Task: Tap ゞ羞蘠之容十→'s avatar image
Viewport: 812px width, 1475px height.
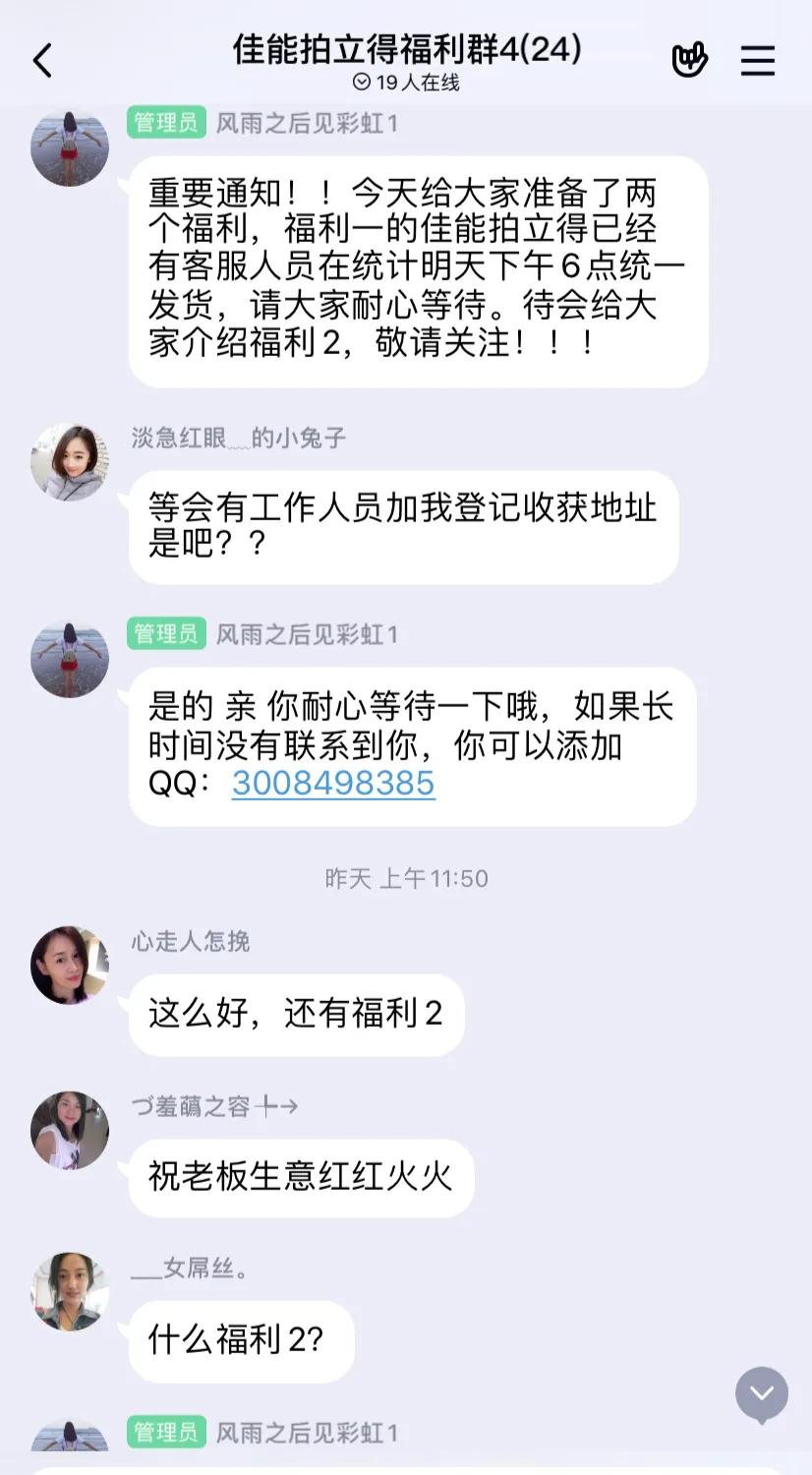Action: point(69,1130)
